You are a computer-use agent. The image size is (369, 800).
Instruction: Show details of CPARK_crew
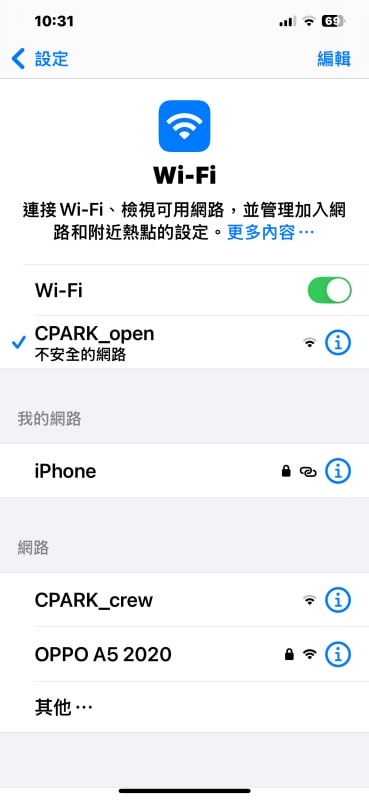(338, 599)
